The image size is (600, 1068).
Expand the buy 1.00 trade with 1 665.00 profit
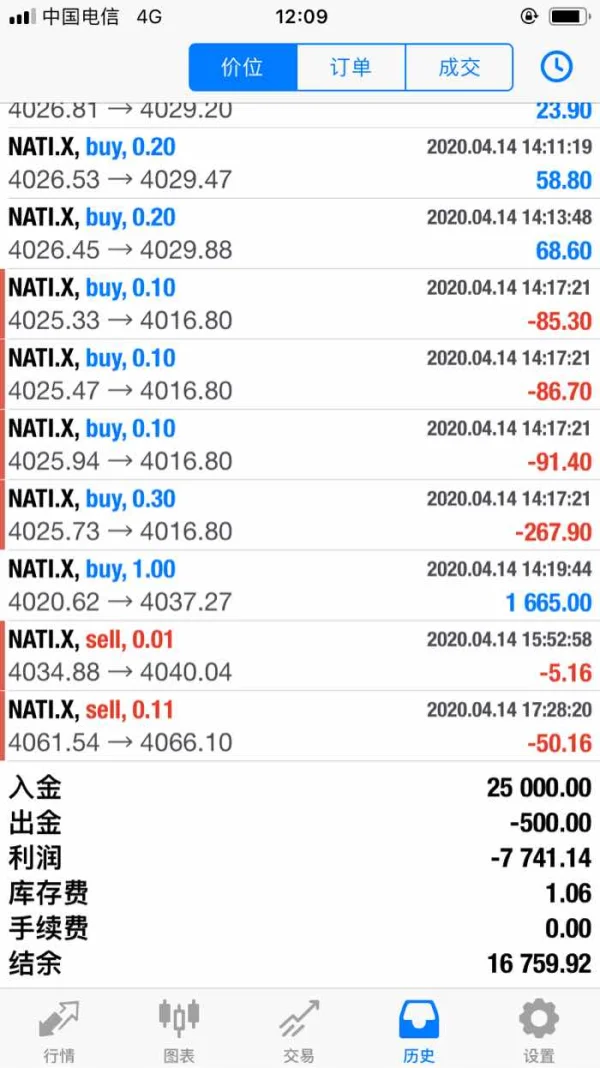(300, 586)
